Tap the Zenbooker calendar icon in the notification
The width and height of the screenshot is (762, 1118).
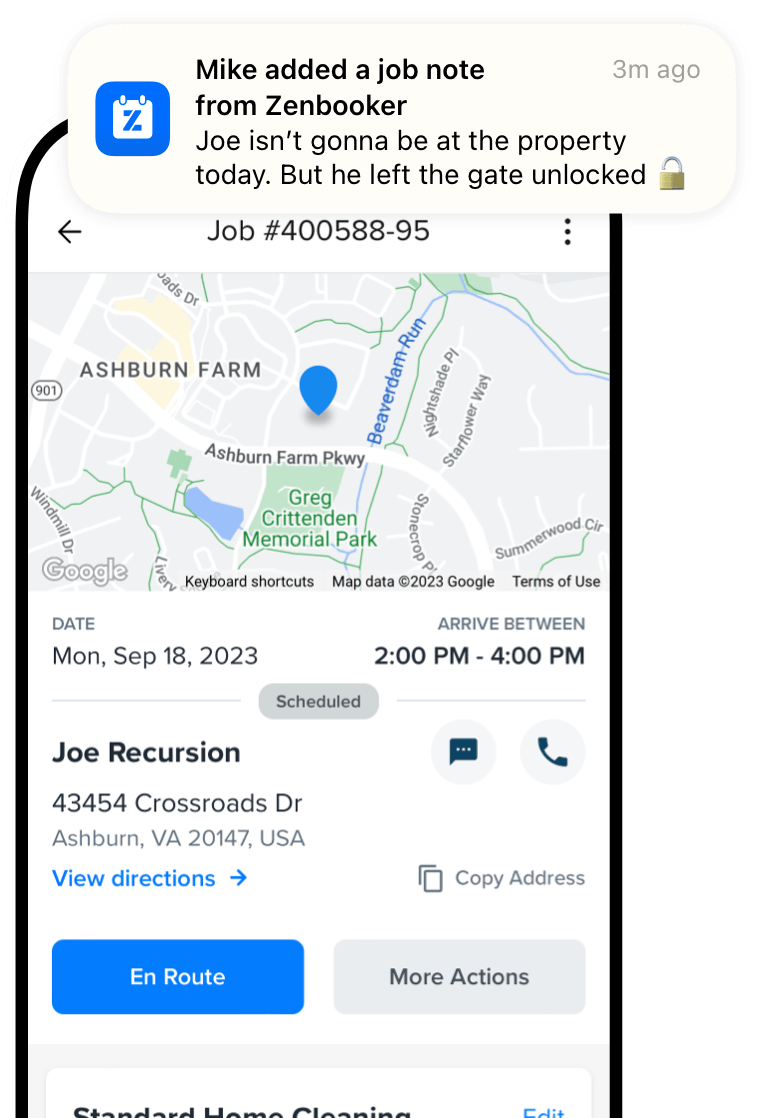point(132,120)
